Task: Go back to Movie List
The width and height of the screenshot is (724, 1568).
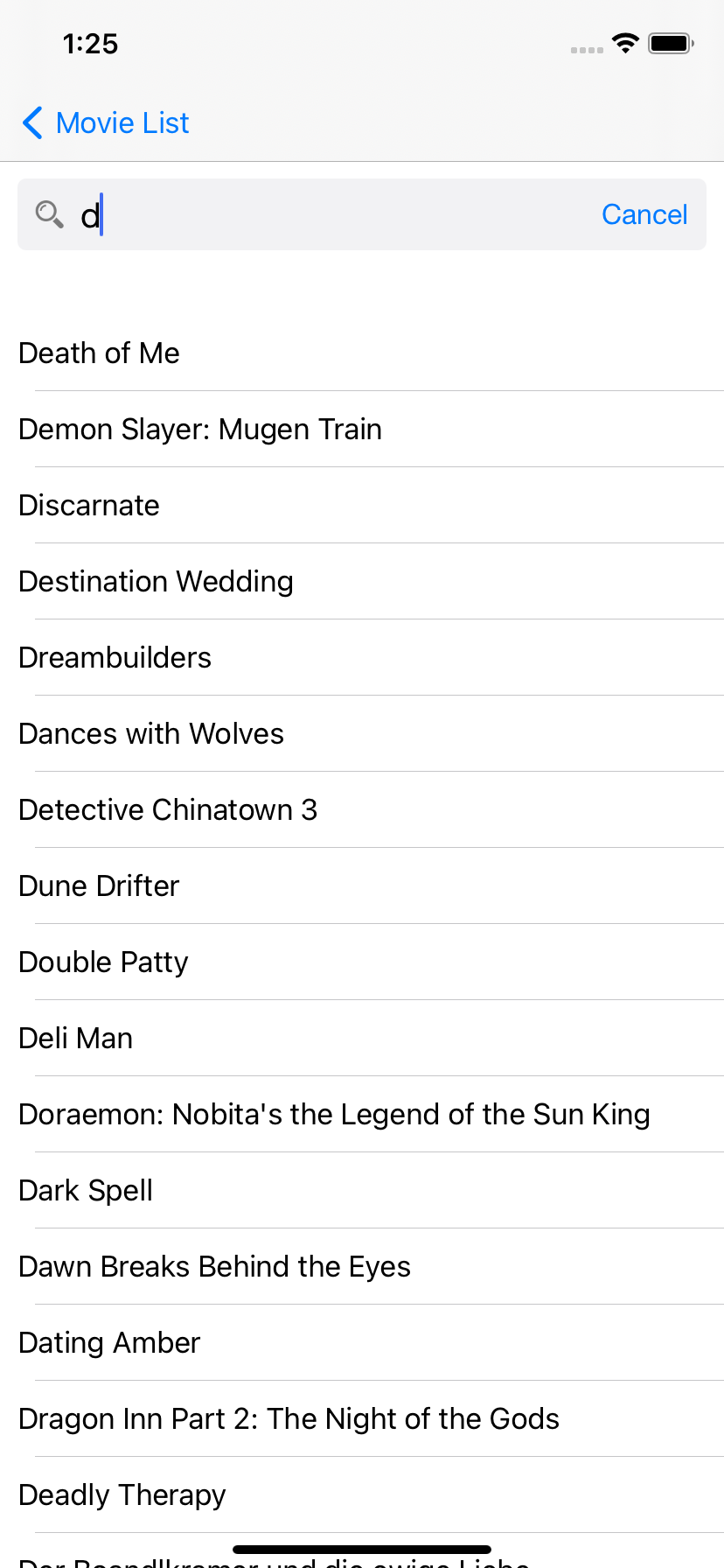Action: tap(105, 123)
